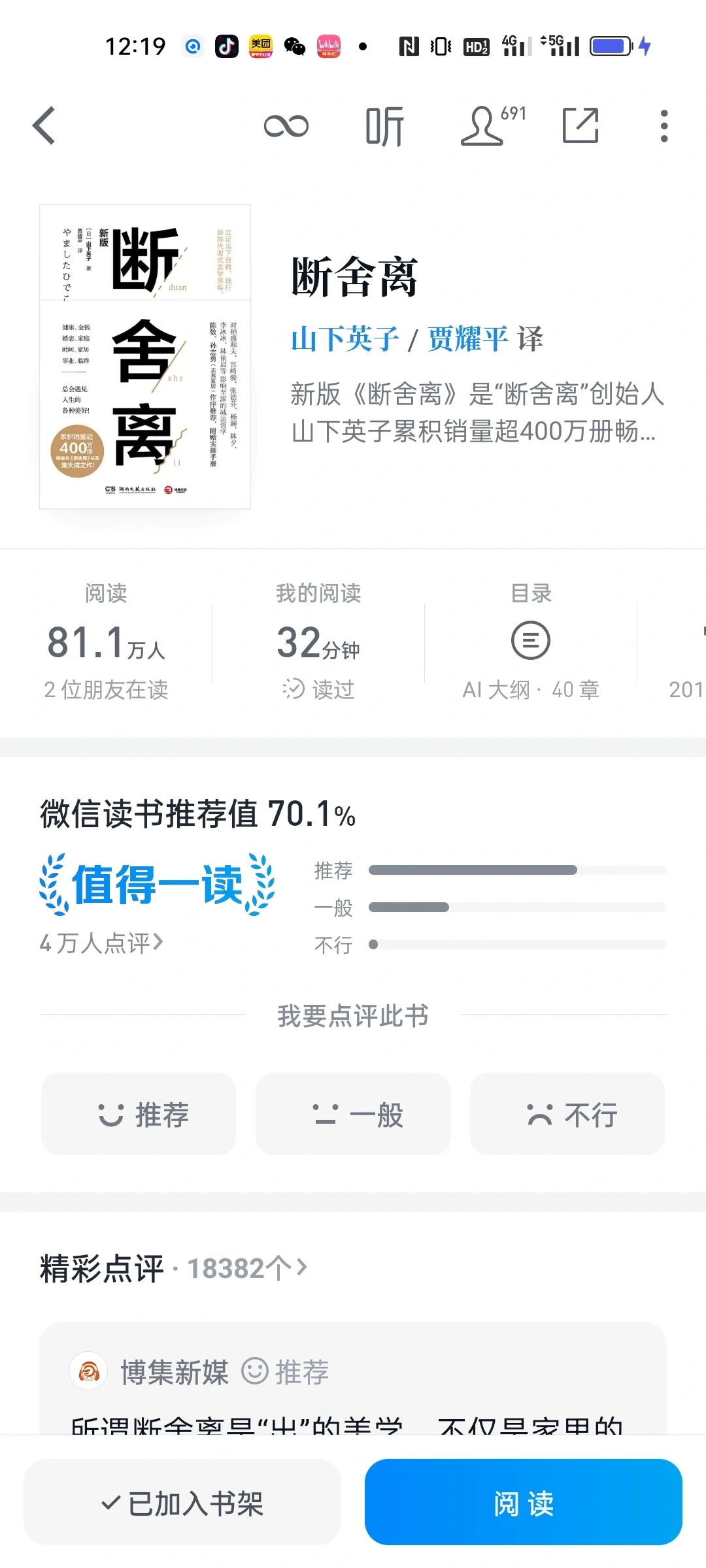Open translator 贾耀平's page

pos(468,339)
